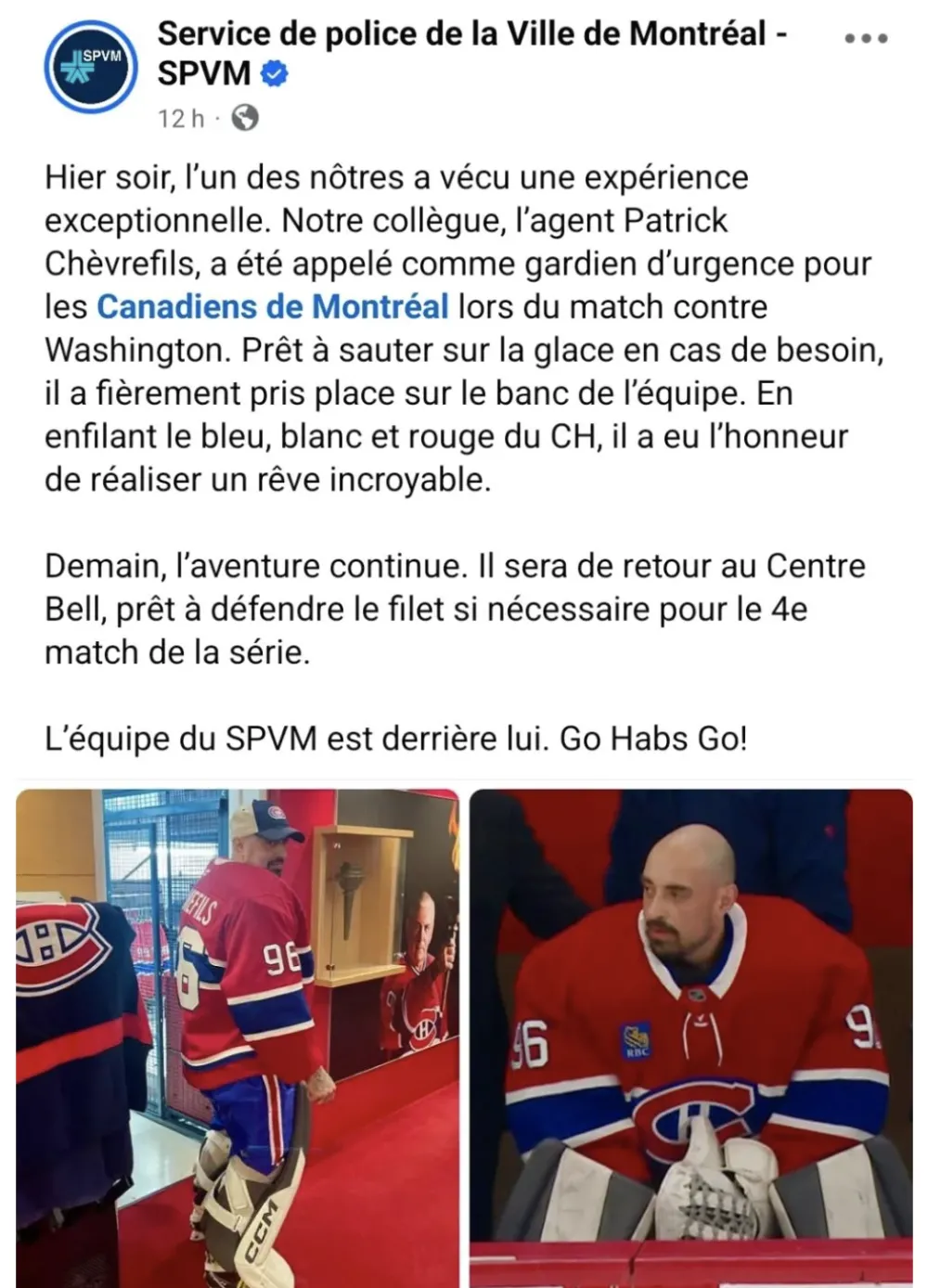Follow the Canadiens de Montréal link
The height and width of the screenshot is (1288, 928).
click(x=273, y=306)
